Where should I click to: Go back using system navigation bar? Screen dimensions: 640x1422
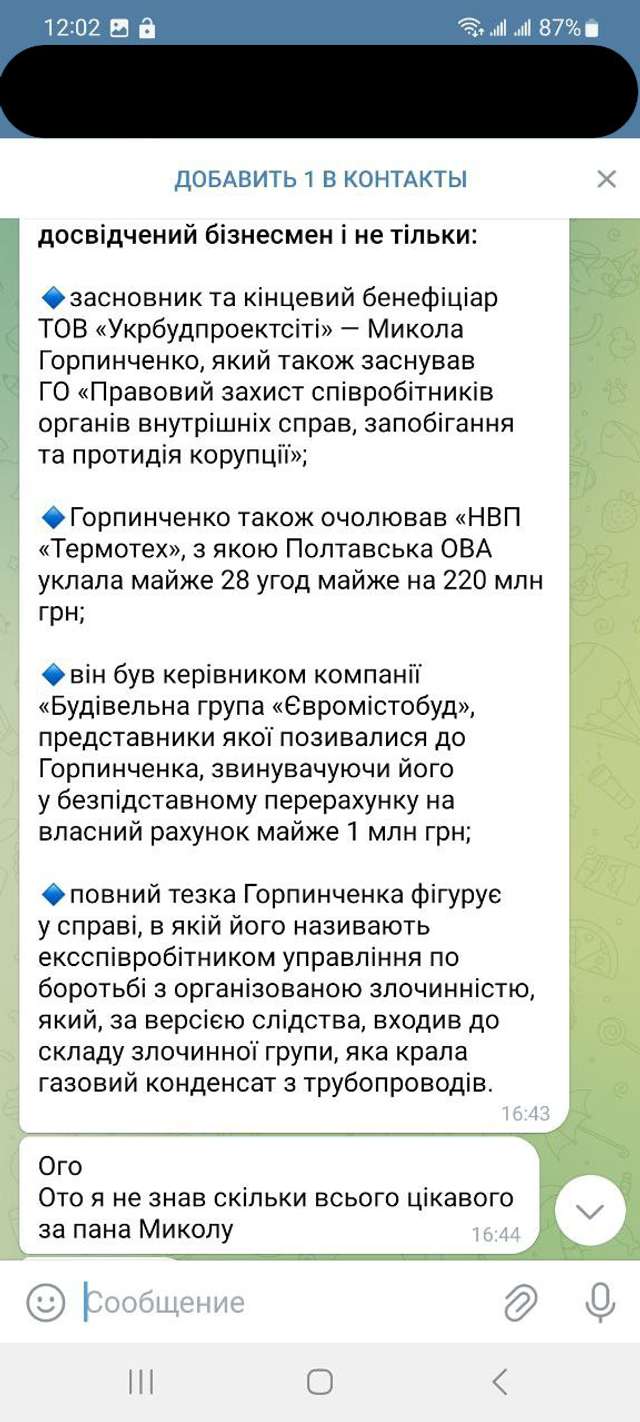pos(500,1382)
